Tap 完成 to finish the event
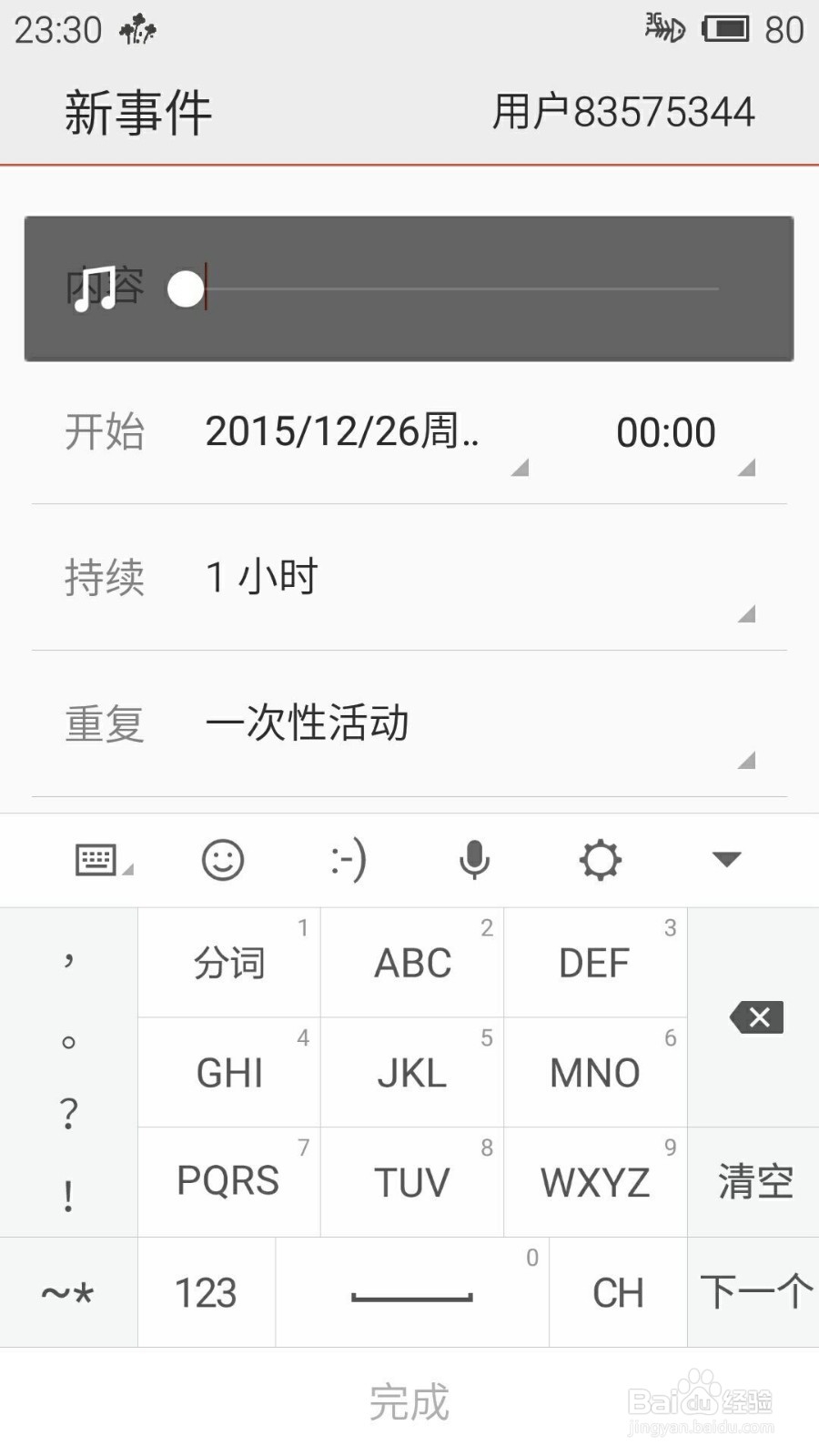Viewport: 819px width, 1456px height. point(409,1401)
